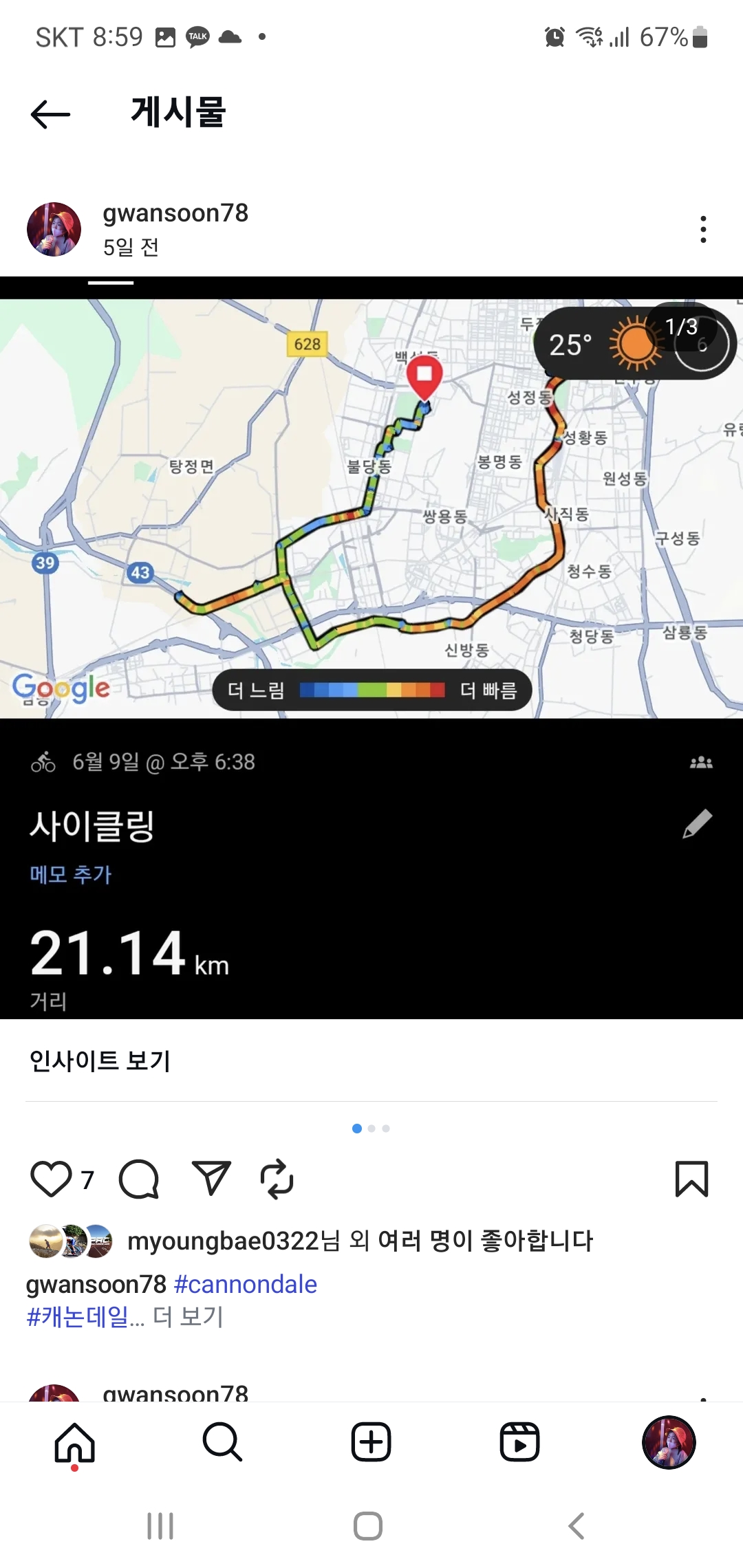Screen dimensions: 743x1568
Task: Expand the caption with 더 보기
Action: point(188,1316)
